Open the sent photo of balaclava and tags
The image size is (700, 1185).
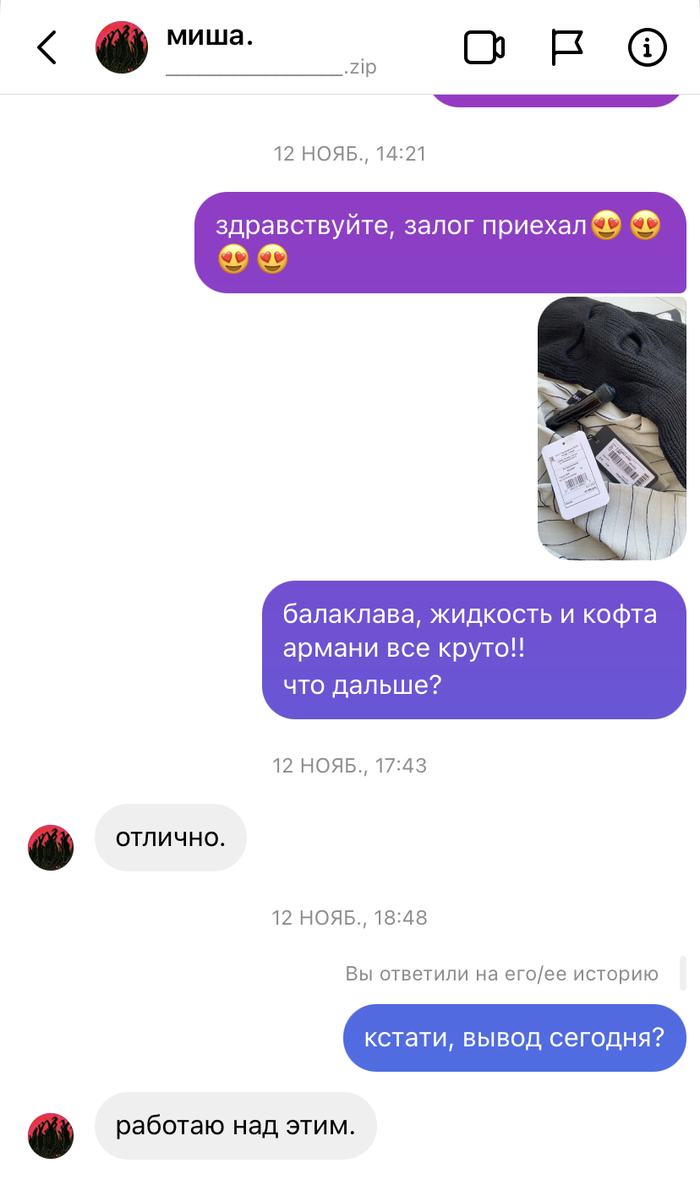612,428
